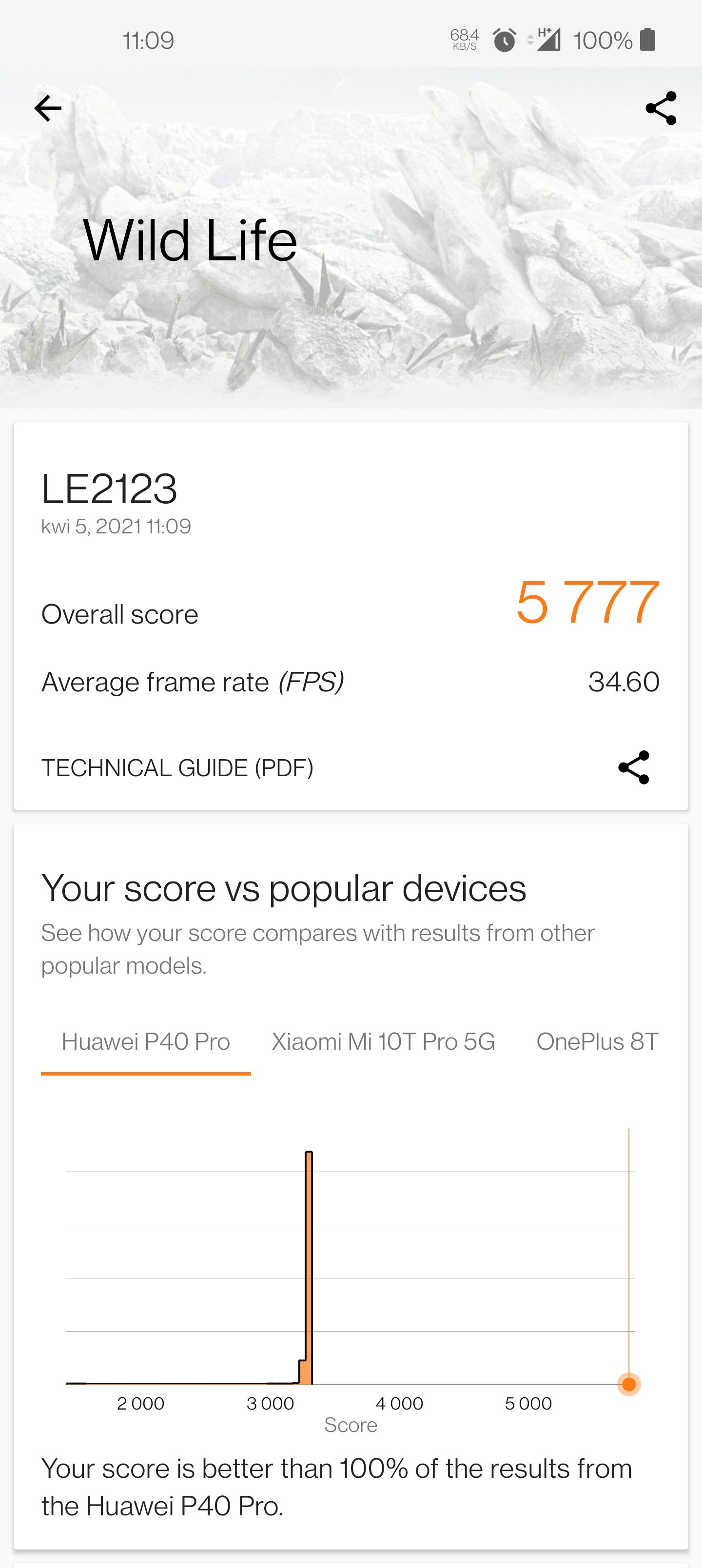Share the LE2123 score card

634,767
